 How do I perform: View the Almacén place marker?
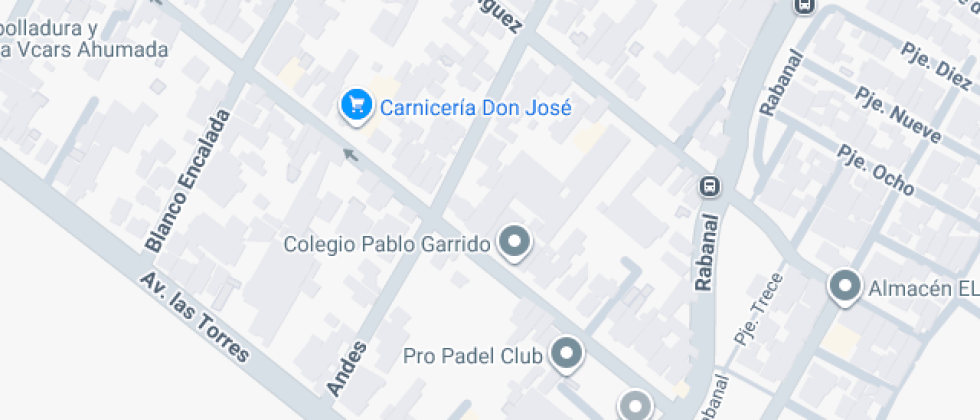point(845,287)
